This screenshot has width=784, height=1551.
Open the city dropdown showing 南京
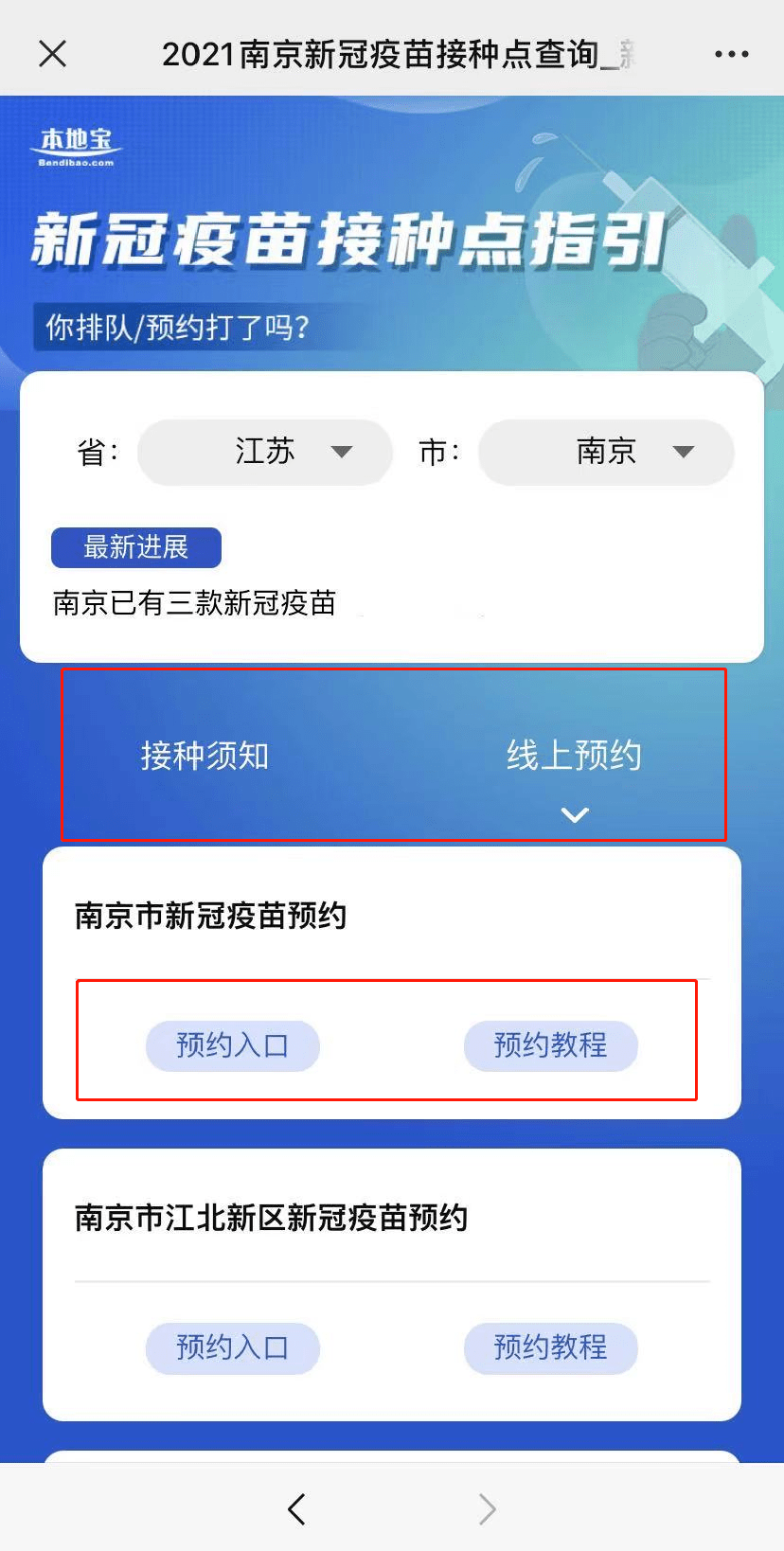click(x=606, y=452)
